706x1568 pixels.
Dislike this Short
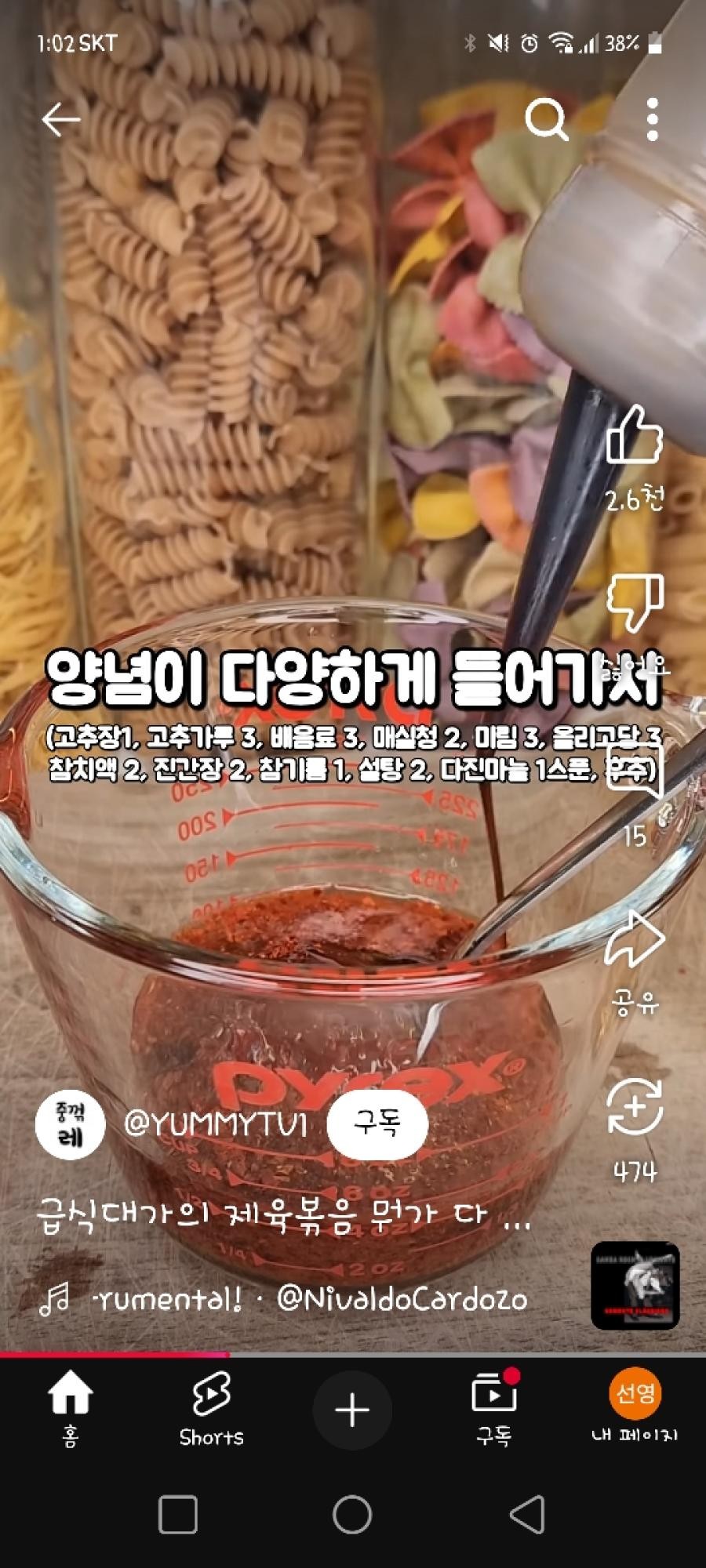[634, 602]
